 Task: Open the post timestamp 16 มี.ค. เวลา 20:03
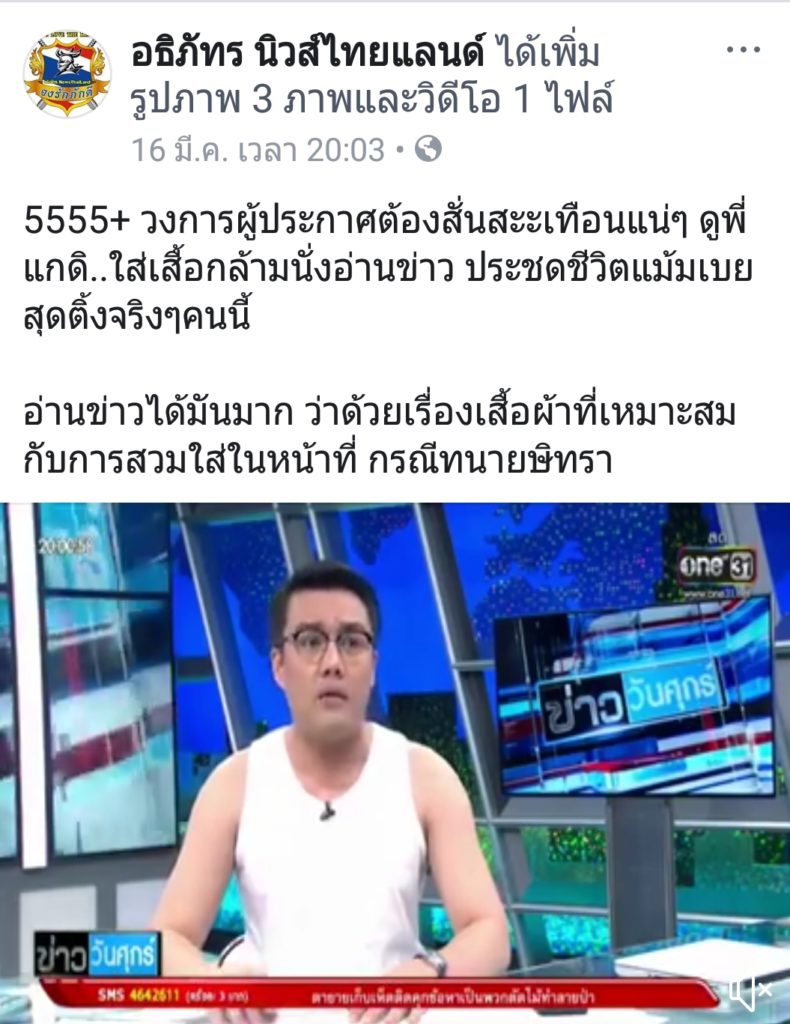258,150
